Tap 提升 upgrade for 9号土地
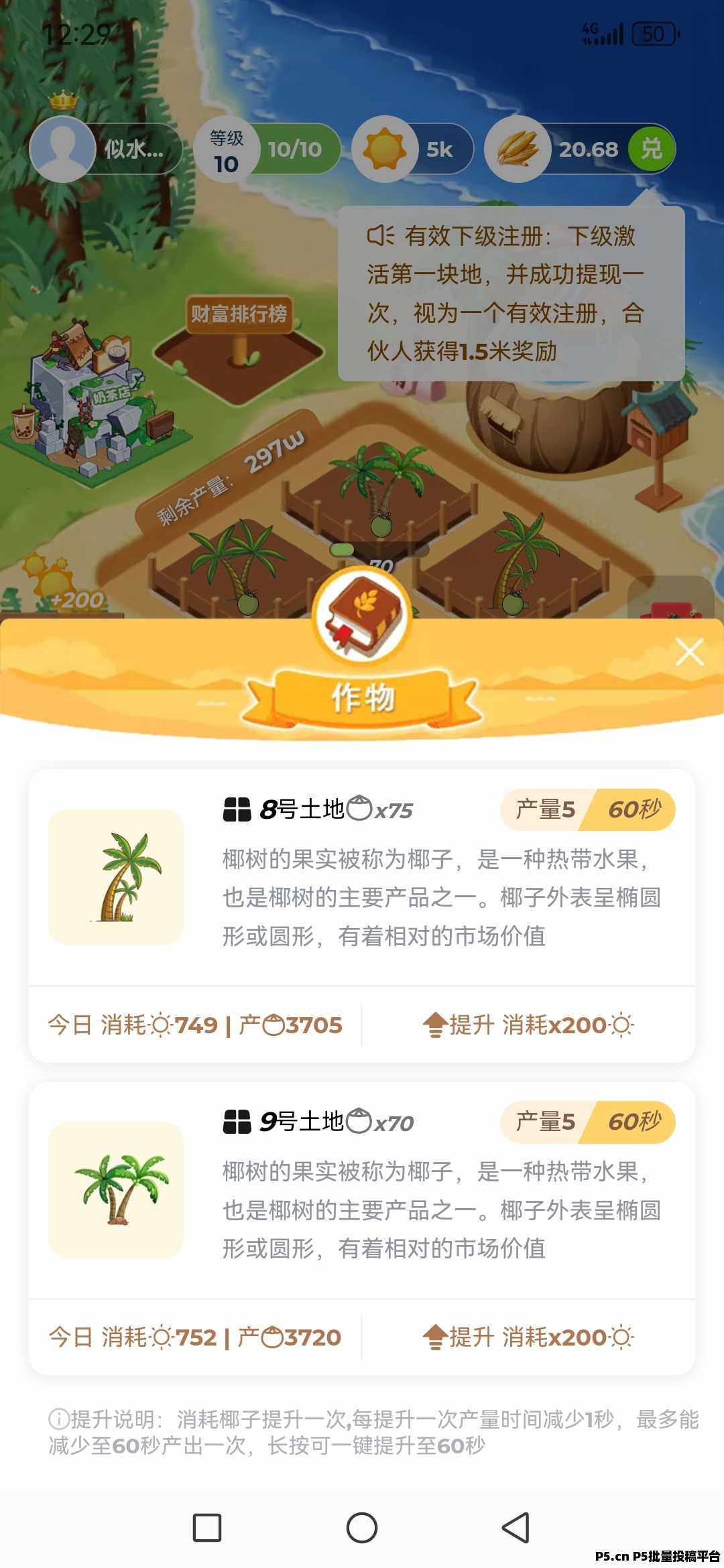The height and width of the screenshot is (1568, 724). [x=528, y=1337]
